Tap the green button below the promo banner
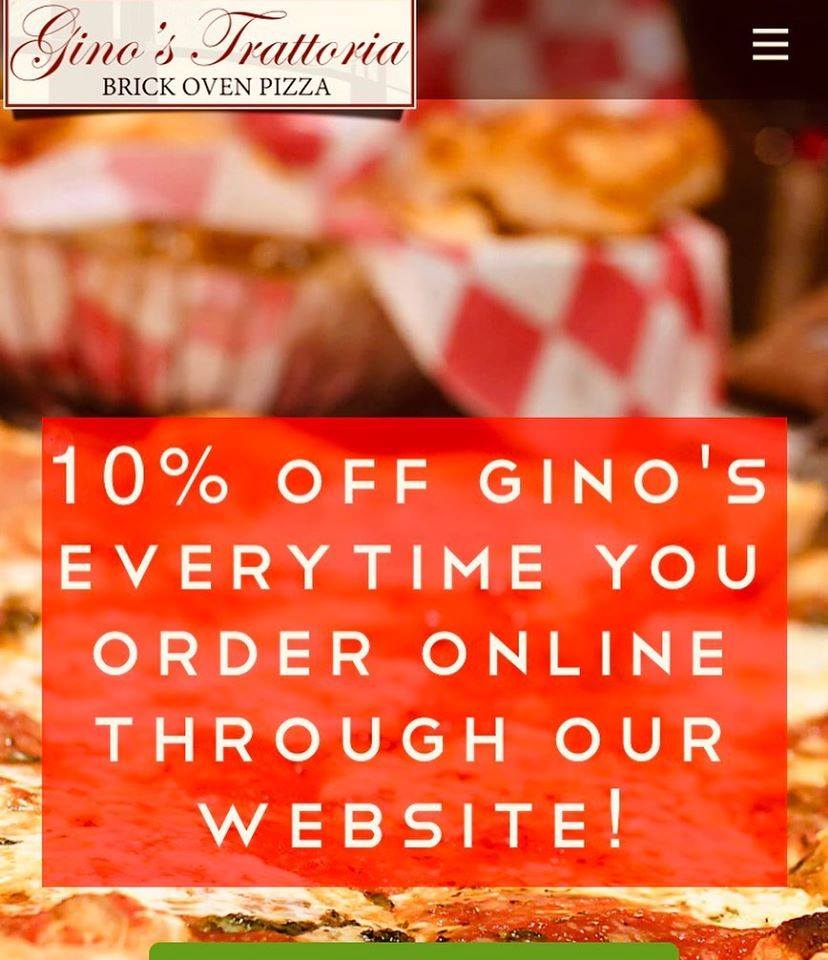This screenshot has width=828, height=960. tap(414, 951)
